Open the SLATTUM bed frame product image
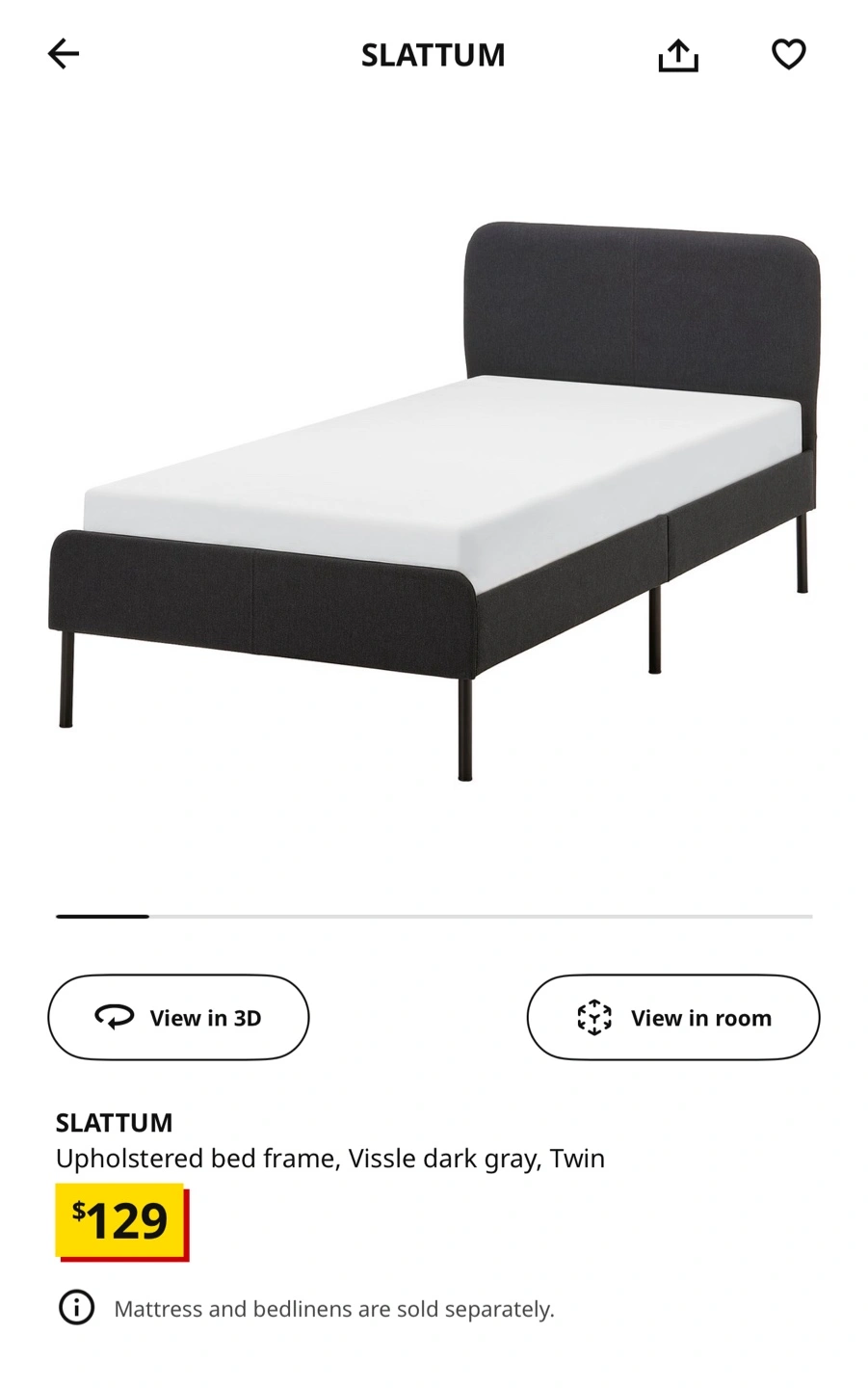Screen dimensions: 868x1388 434,501
